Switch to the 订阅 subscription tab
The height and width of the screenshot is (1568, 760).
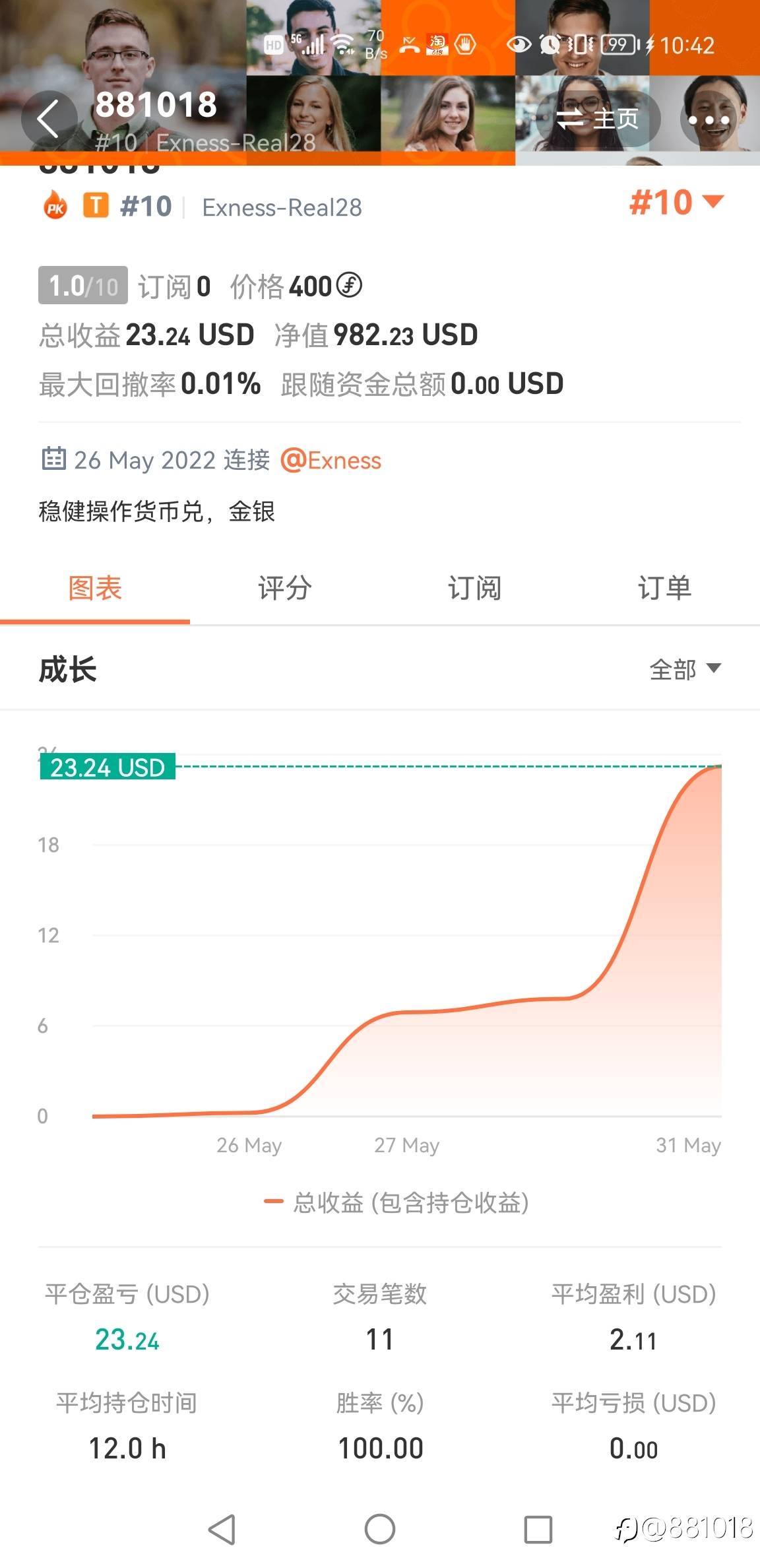click(x=475, y=589)
